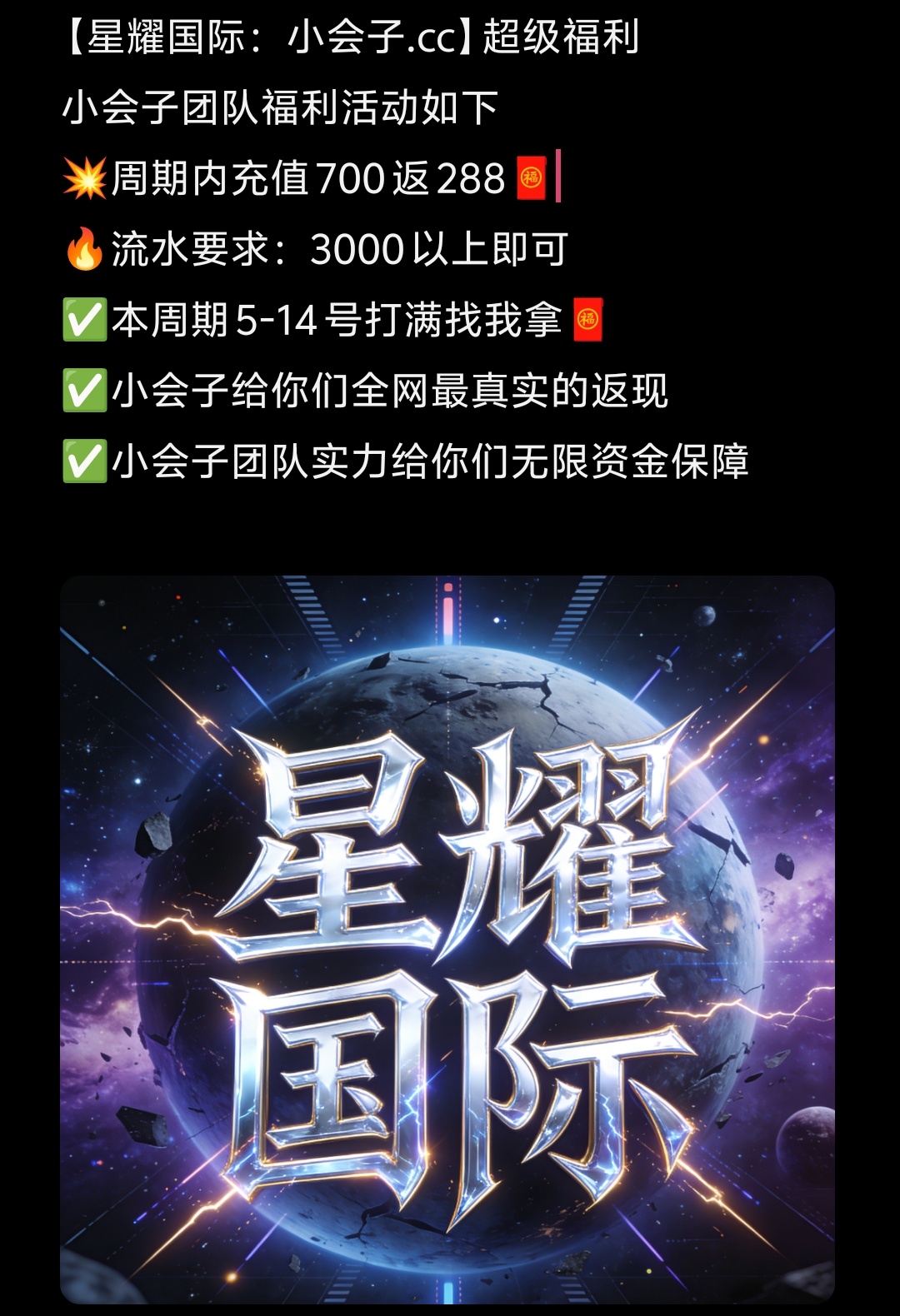Tap the post text editing area
900x1316 pixels.
(406, 250)
